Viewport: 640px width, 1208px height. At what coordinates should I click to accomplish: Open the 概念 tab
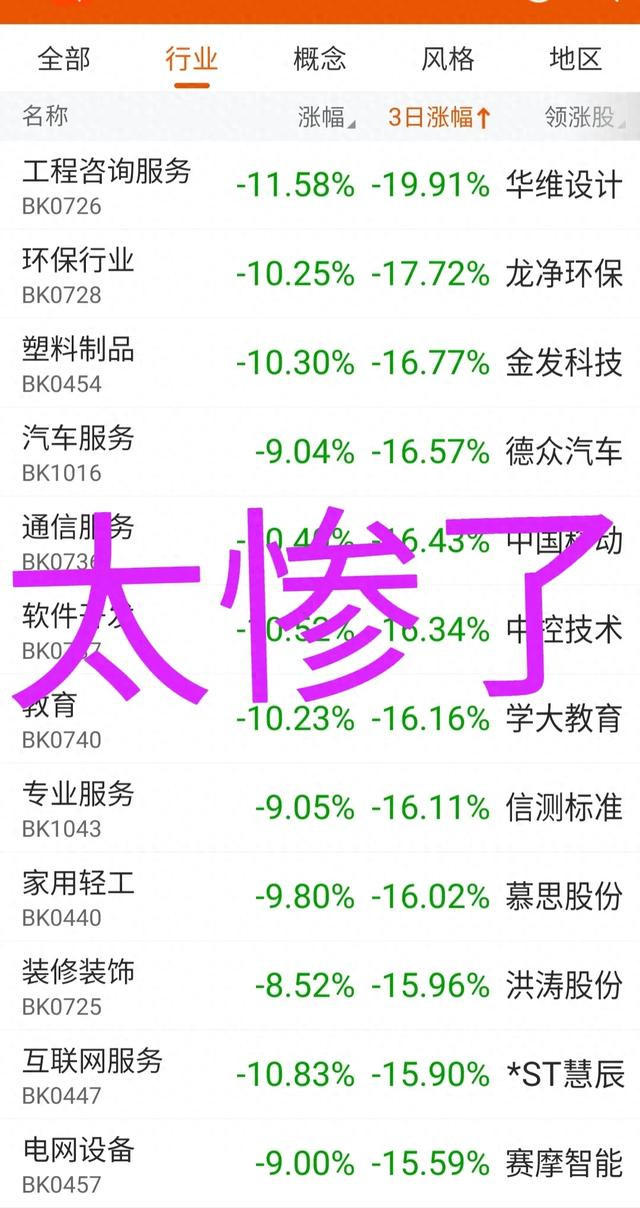[x=319, y=58]
